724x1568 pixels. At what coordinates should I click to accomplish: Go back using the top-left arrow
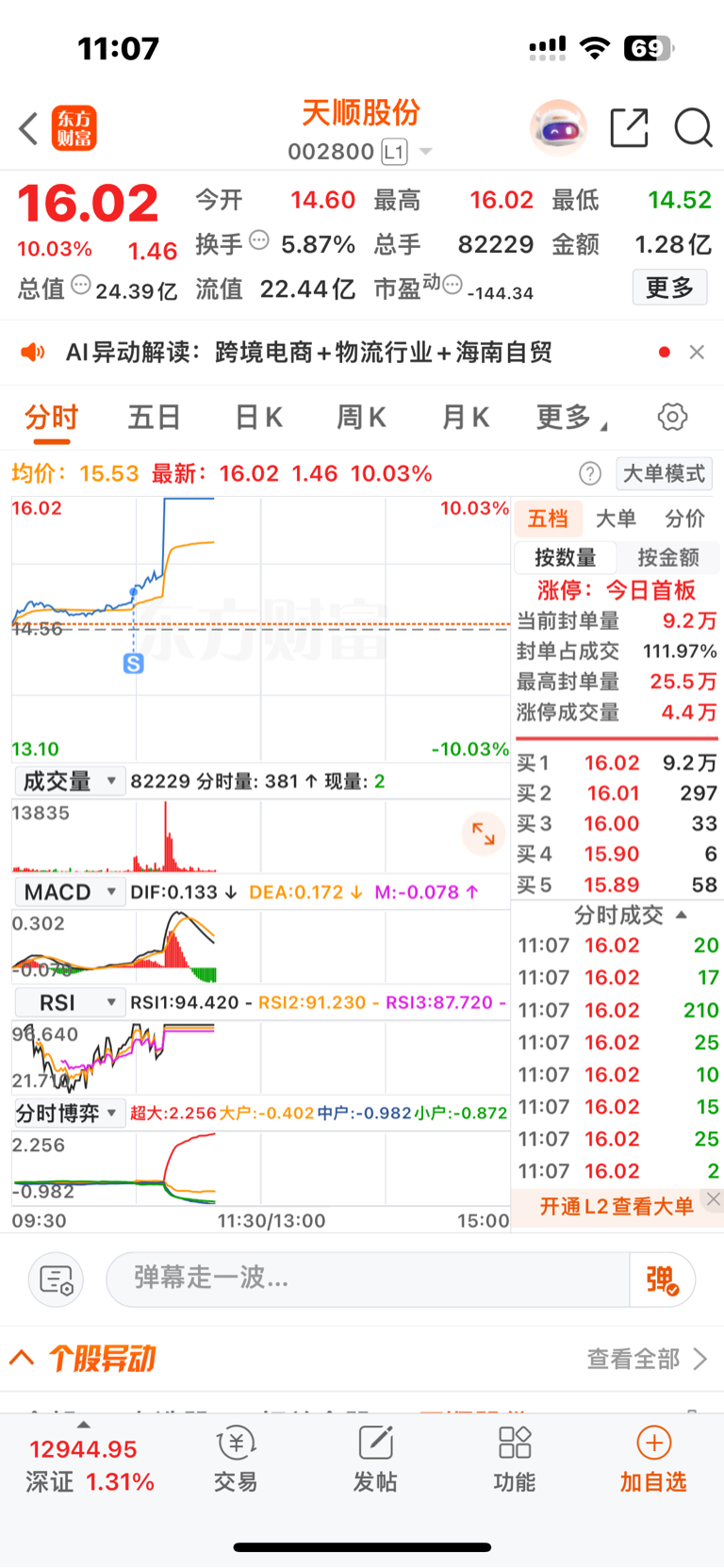click(x=28, y=128)
